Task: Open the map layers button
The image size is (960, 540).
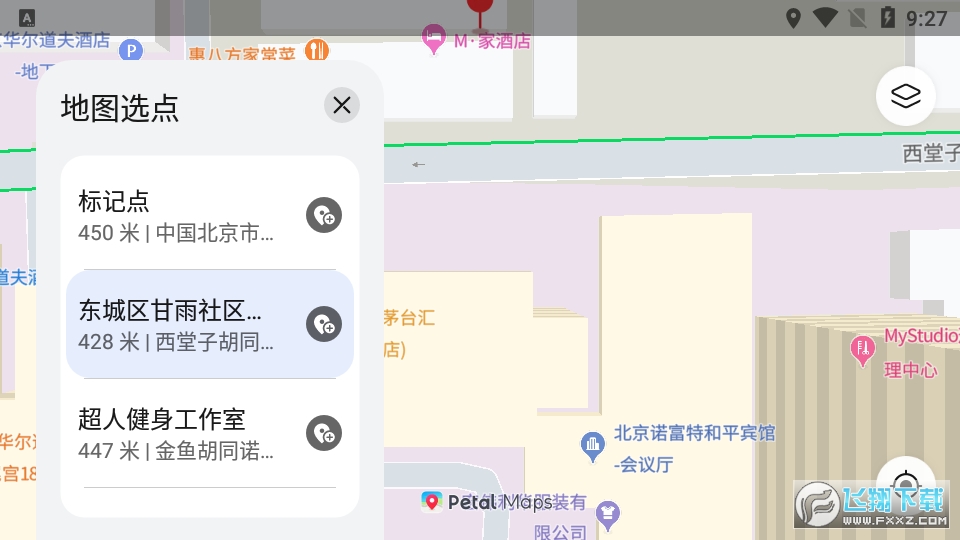Action: point(905,96)
